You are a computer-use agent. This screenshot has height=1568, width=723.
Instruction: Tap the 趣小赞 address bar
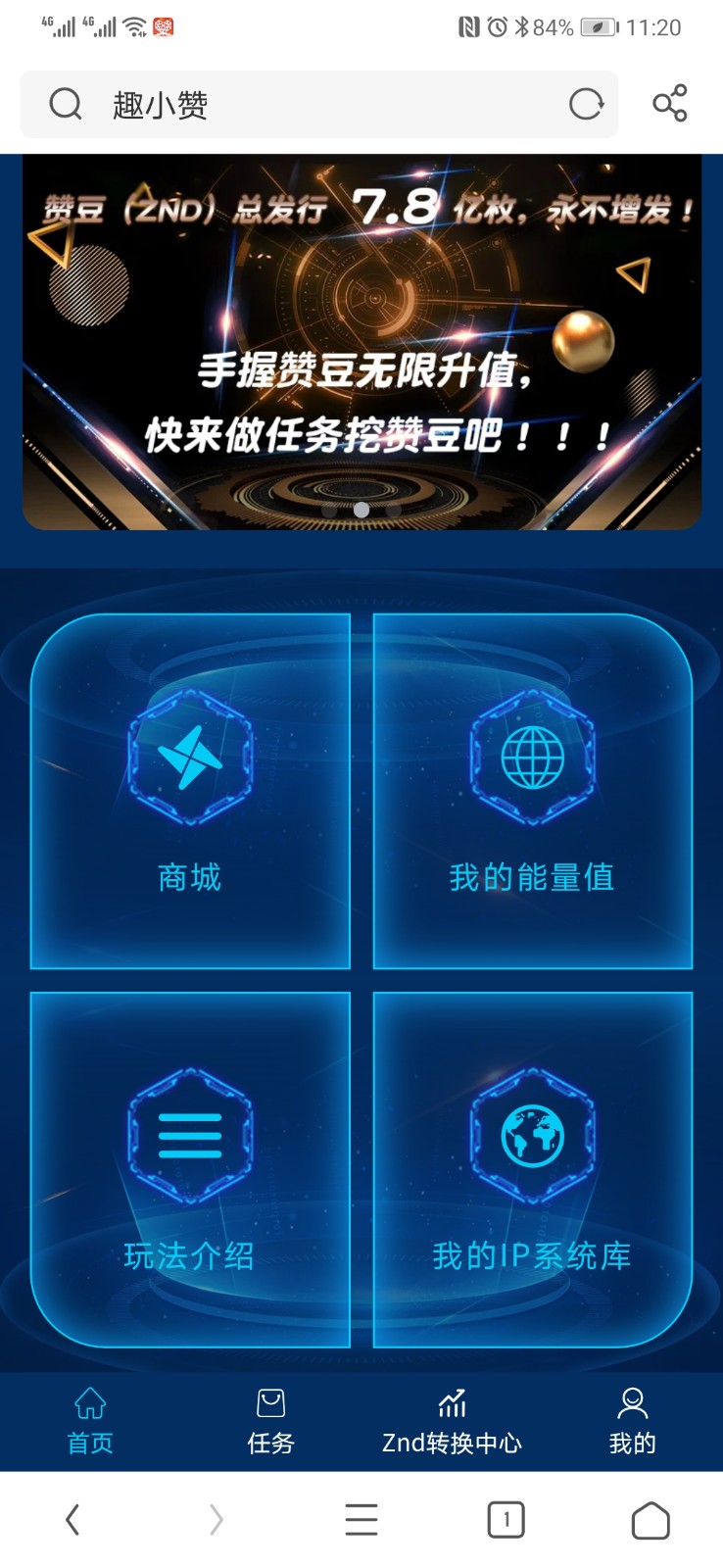[294, 104]
